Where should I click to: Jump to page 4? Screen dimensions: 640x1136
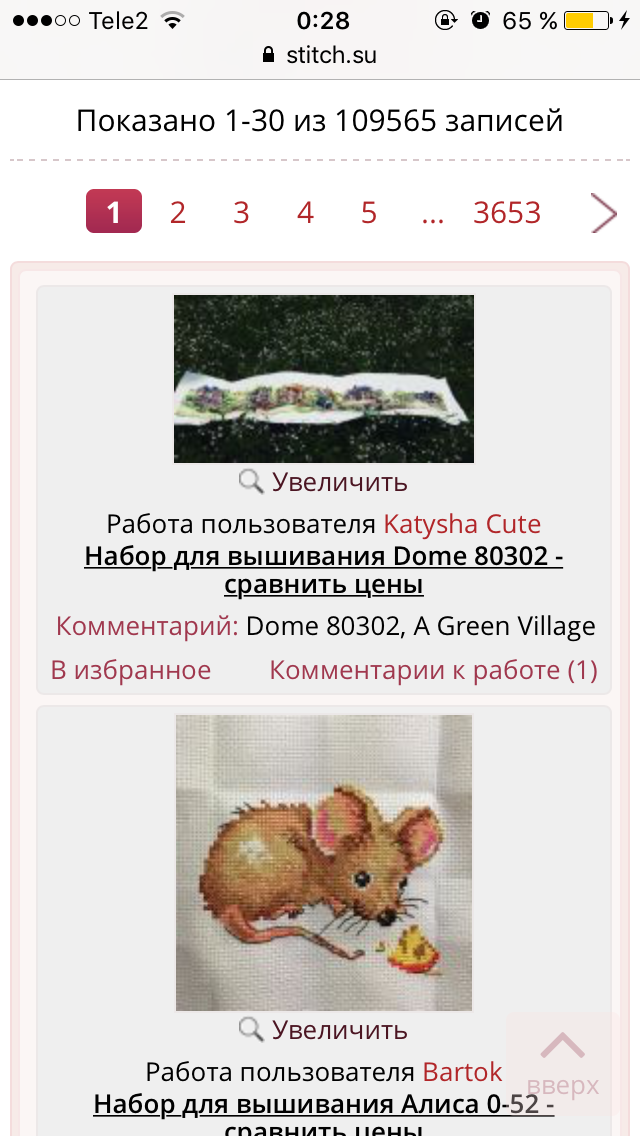point(305,212)
